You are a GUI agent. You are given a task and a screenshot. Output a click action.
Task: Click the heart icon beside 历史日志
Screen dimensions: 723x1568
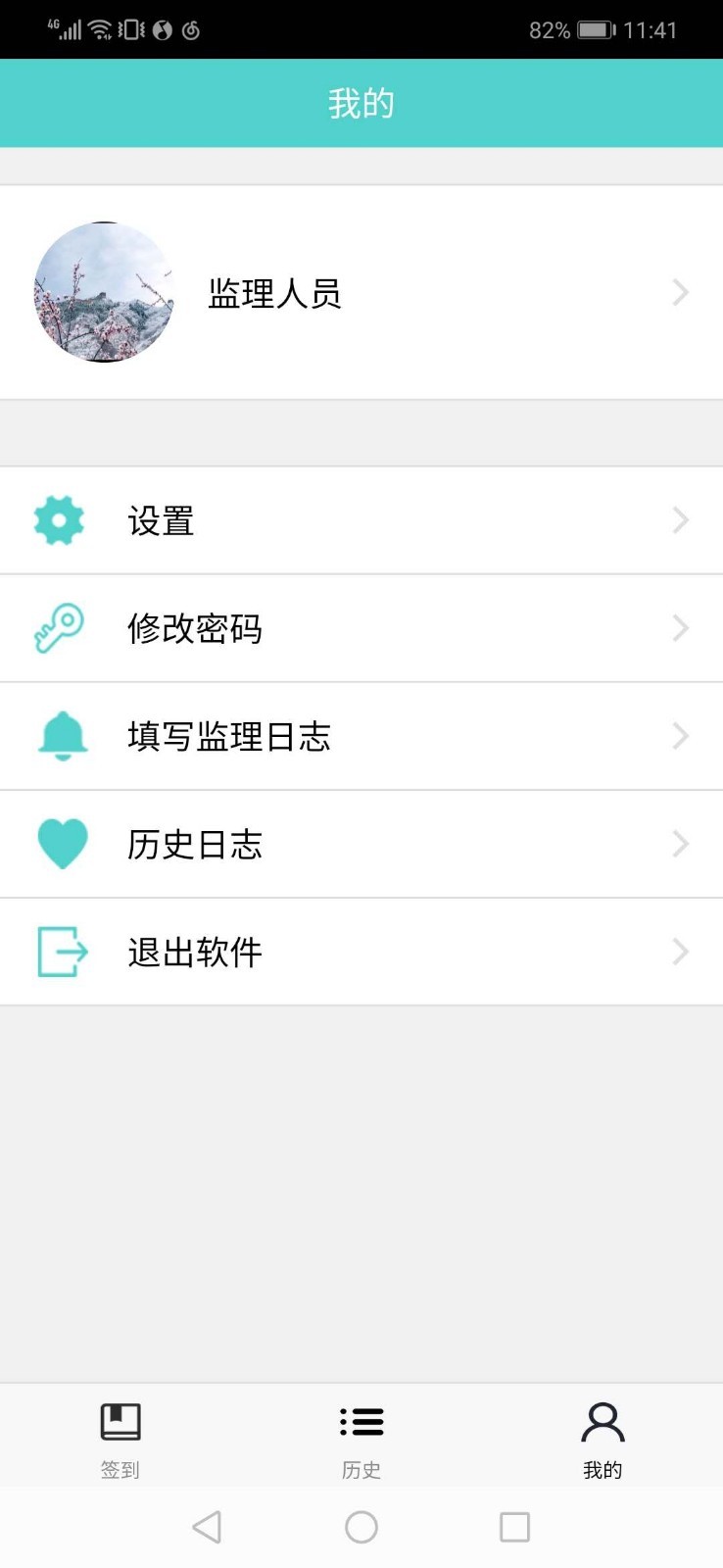[x=62, y=844]
